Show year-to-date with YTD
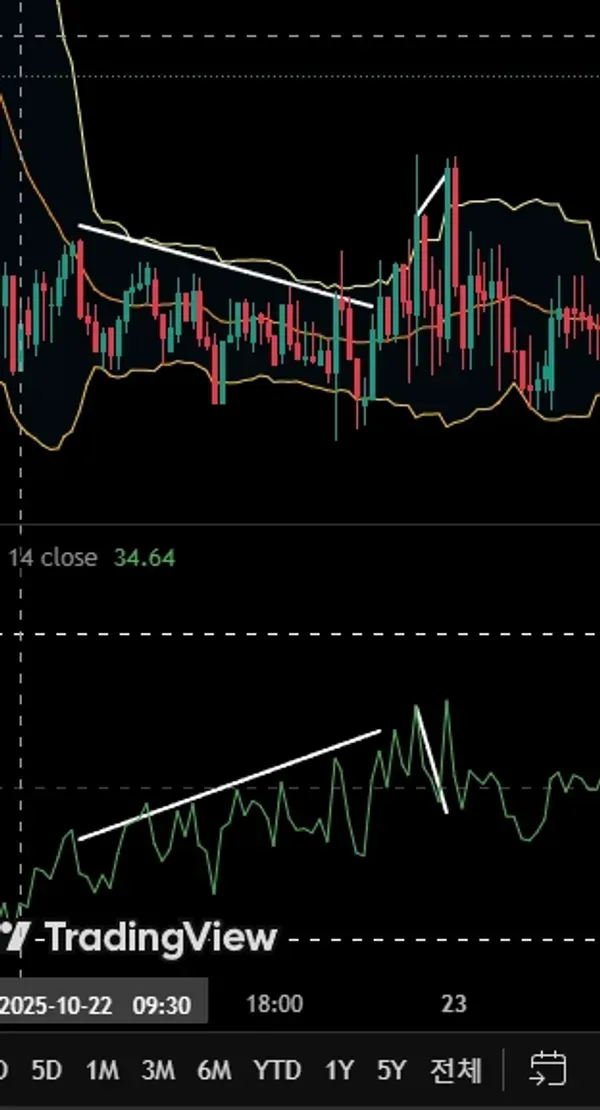Viewport: 600px width, 1110px height. pos(276,1071)
